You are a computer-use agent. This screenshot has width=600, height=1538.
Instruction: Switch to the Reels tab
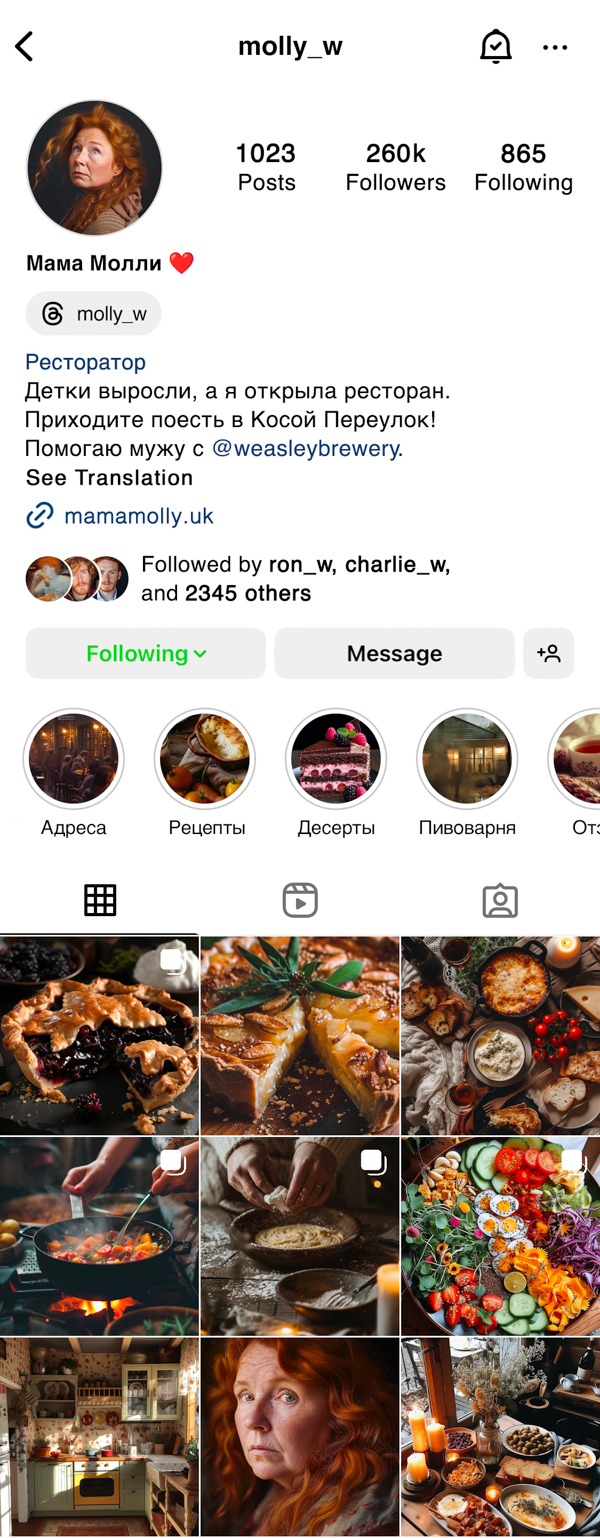300,900
